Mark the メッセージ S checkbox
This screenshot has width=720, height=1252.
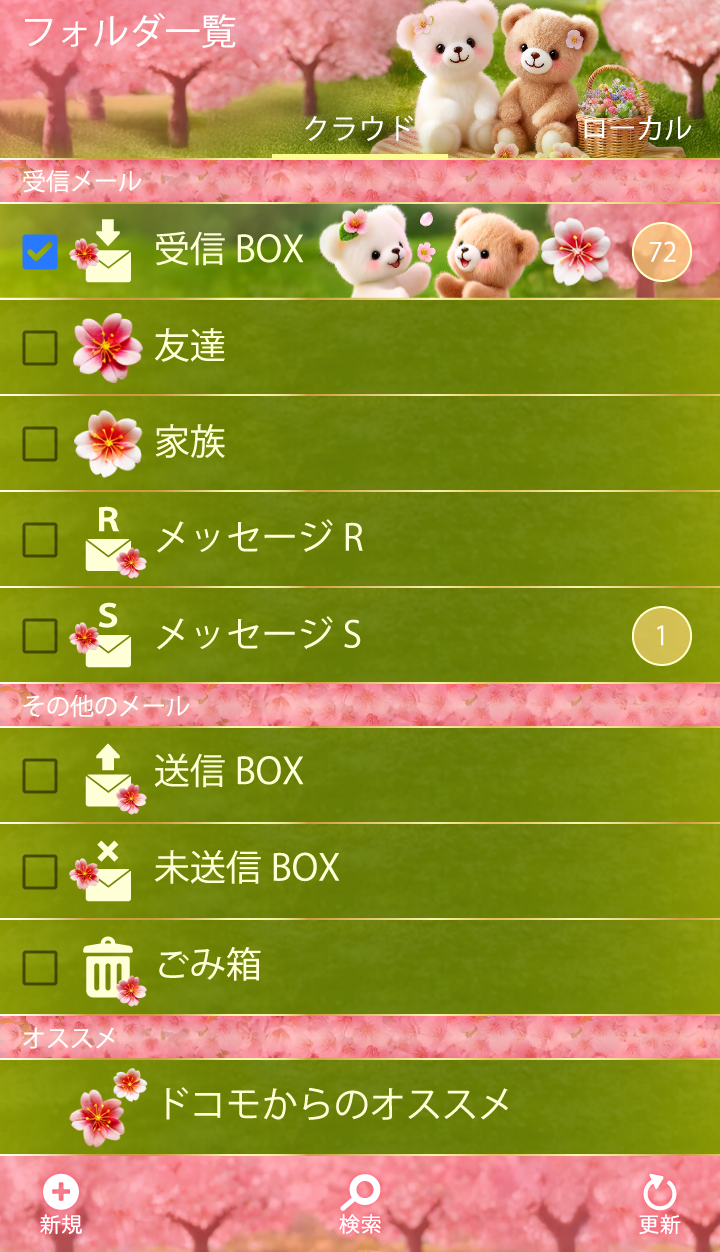coord(40,635)
